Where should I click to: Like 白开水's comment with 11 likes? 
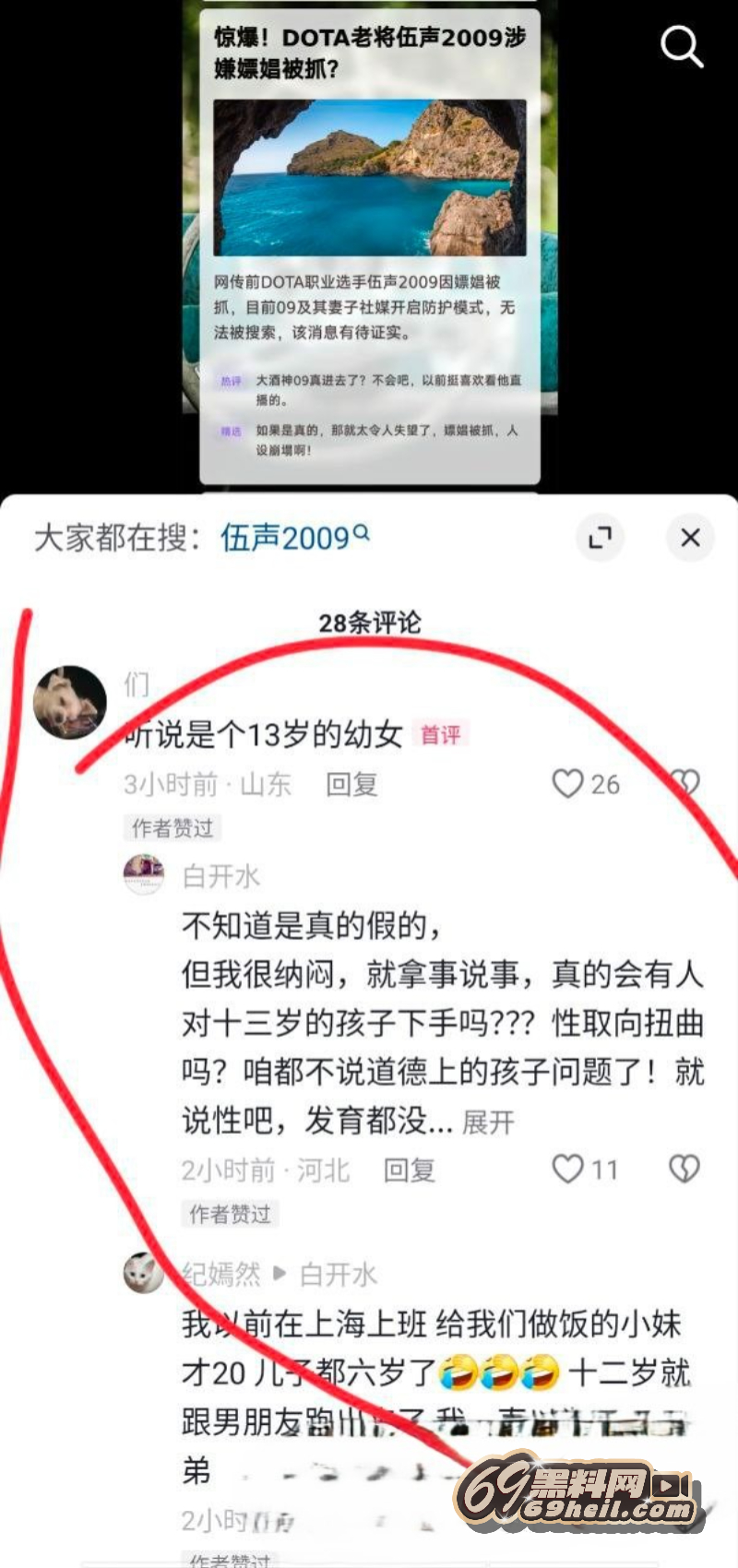(568, 1170)
